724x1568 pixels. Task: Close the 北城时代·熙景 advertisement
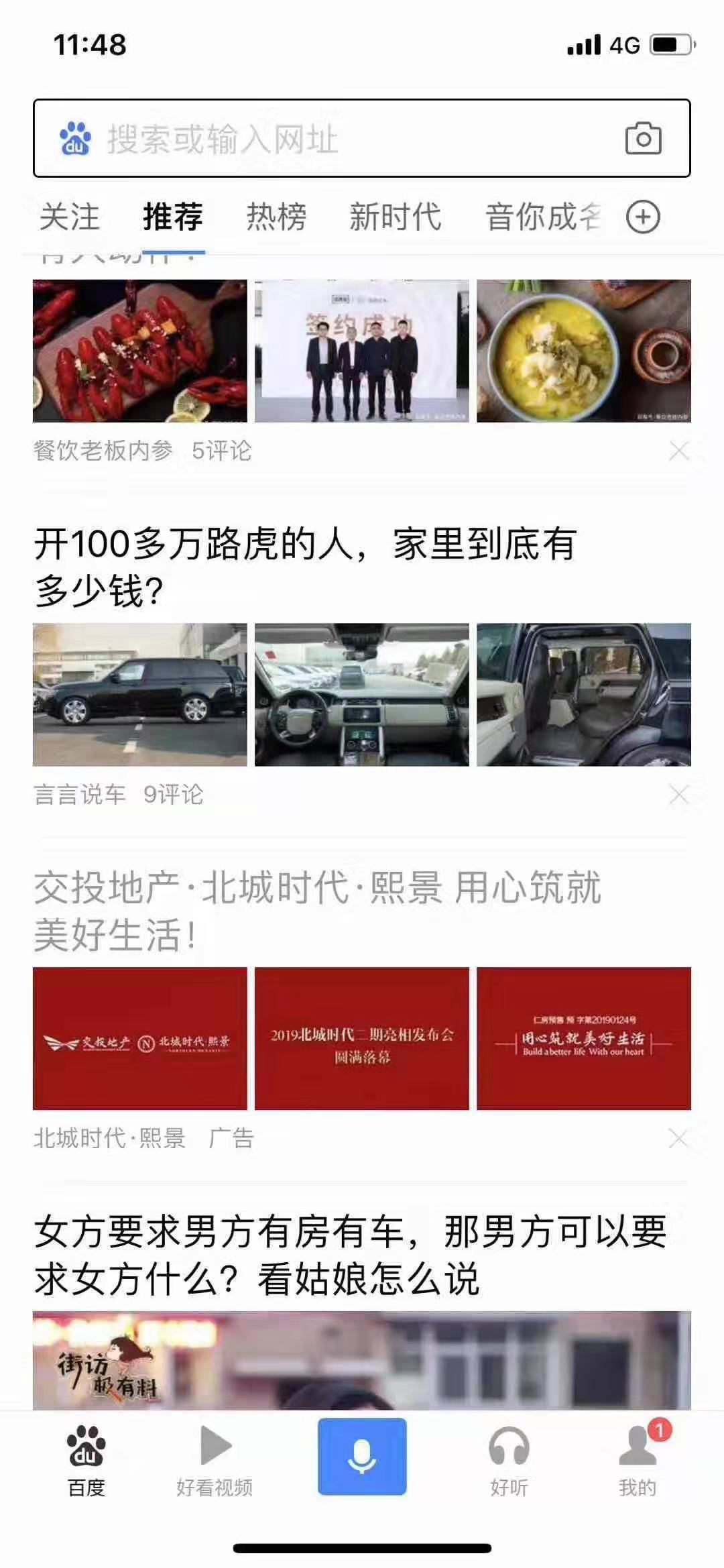tap(678, 1138)
